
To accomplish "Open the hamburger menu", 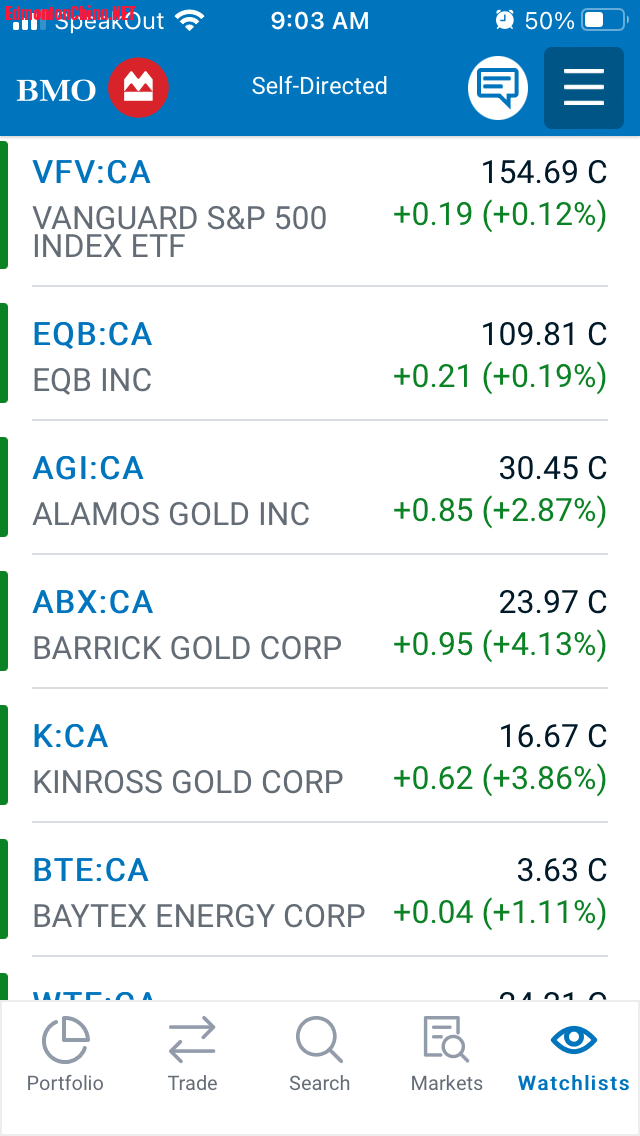I will pyautogui.click(x=583, y=88).
